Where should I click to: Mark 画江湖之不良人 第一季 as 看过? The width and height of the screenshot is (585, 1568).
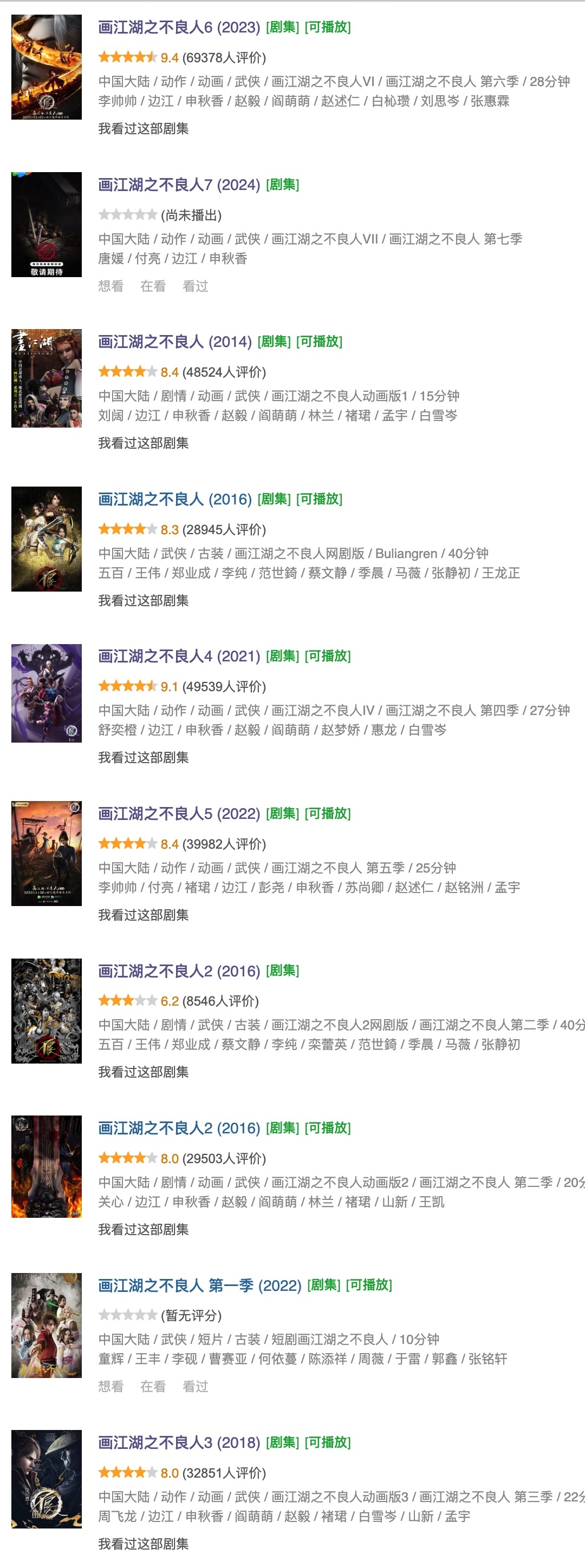pyautogui.click(x=195, y=1387)
